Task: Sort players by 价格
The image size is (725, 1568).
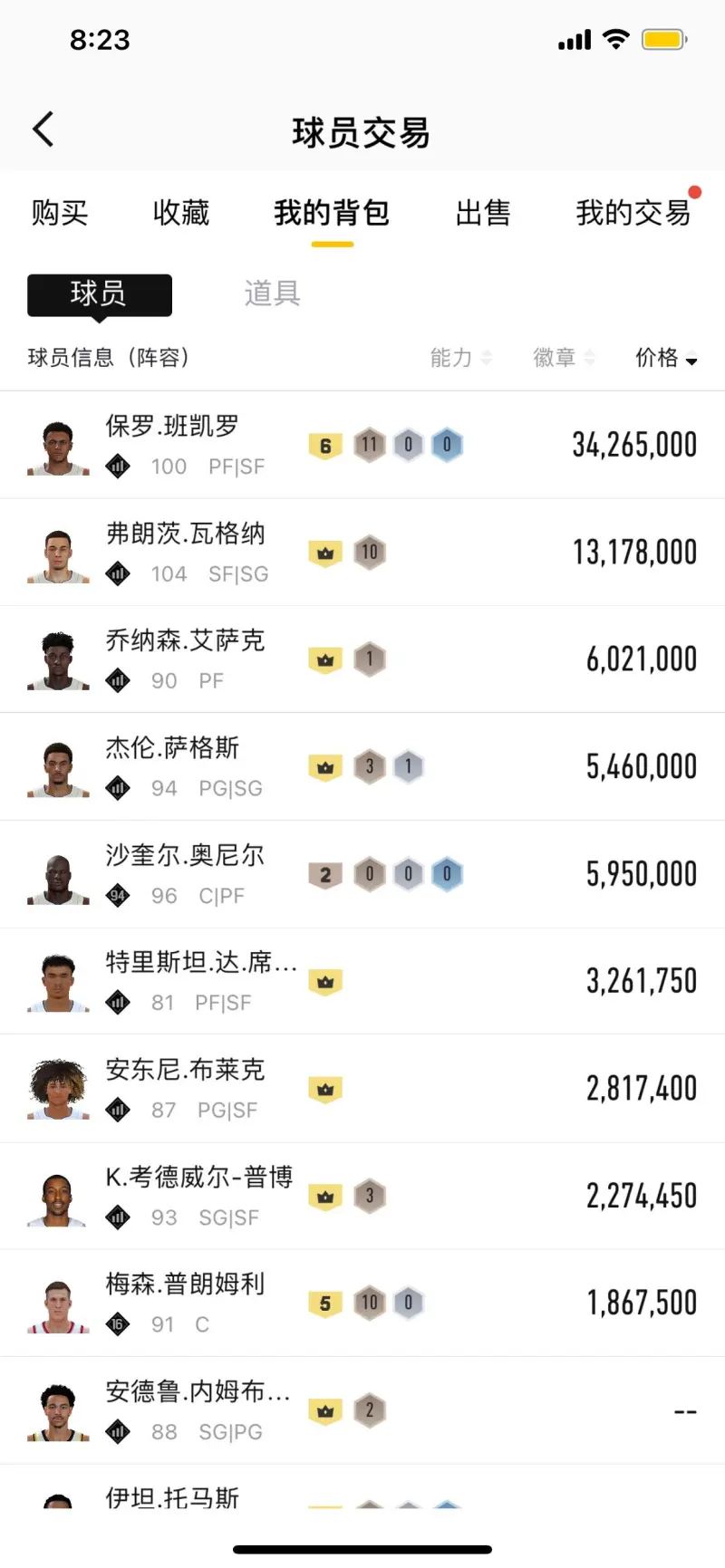Action: coord(665,358)
